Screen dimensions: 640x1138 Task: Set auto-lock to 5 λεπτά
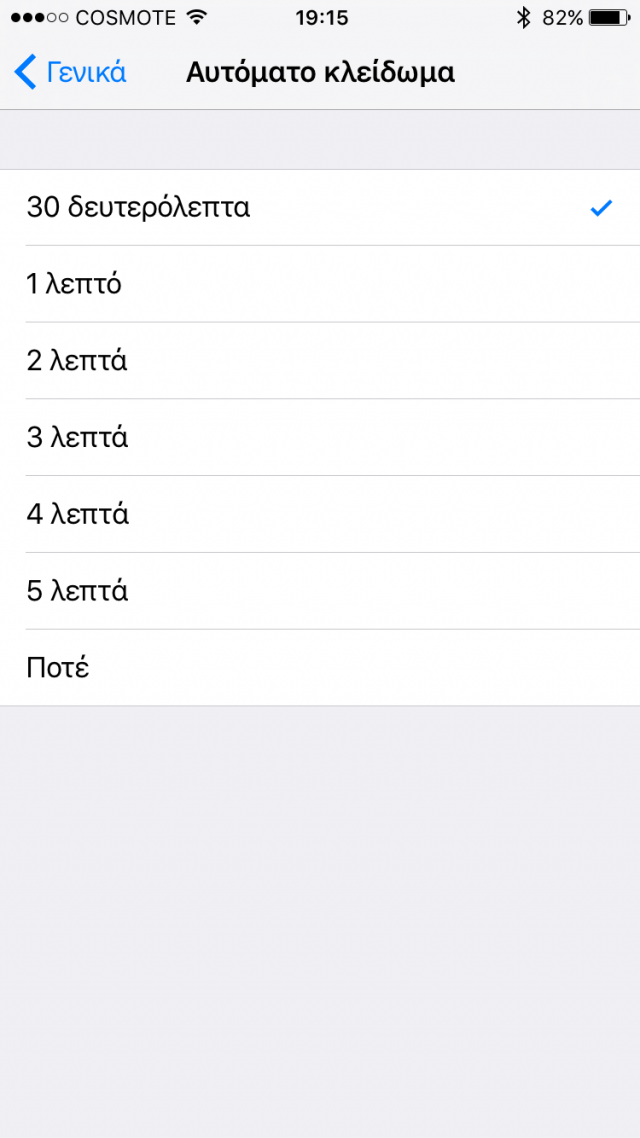click(x=320, y=591)
